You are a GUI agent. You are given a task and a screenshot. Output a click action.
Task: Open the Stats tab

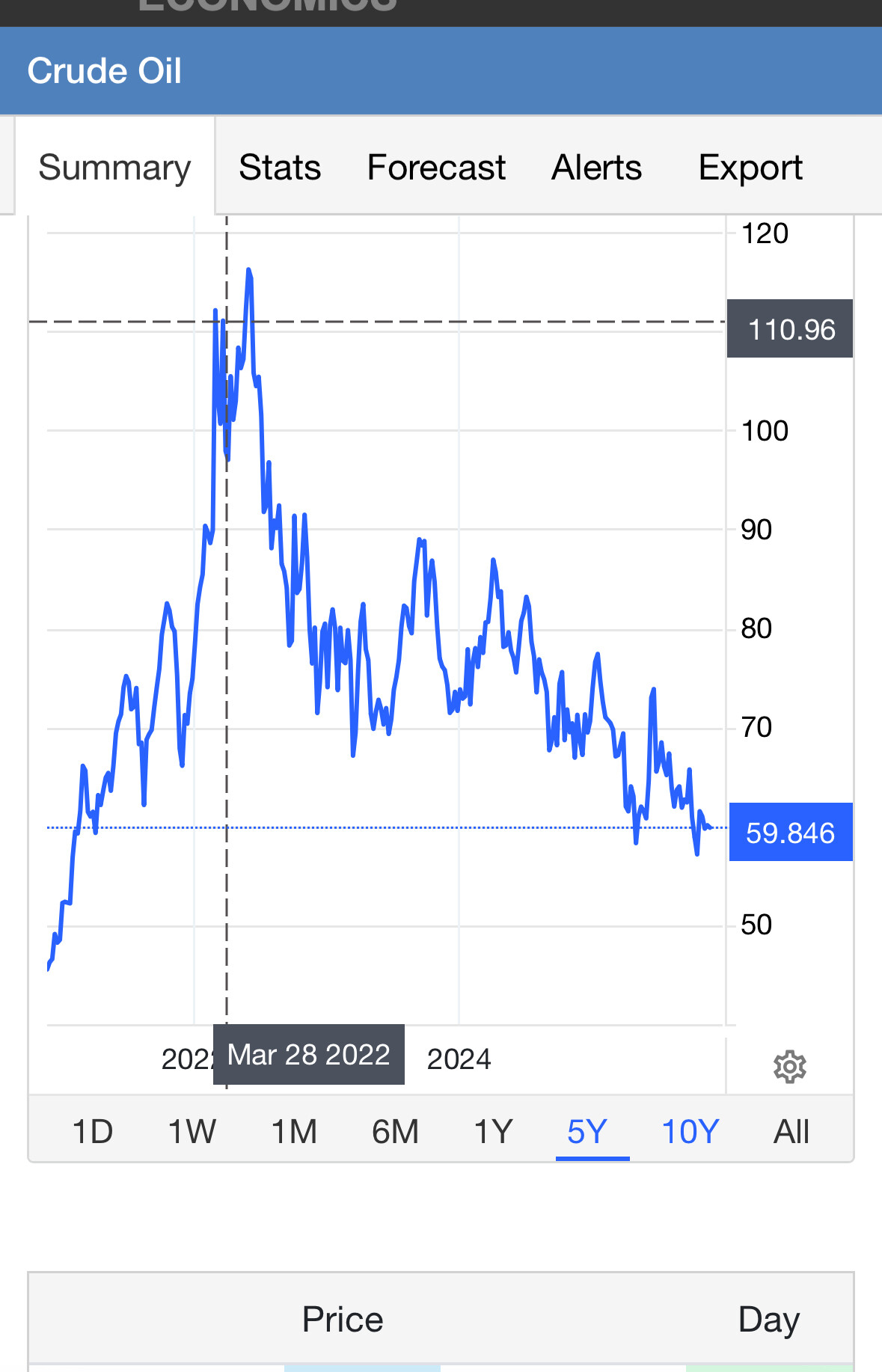[x=280, y=168]
